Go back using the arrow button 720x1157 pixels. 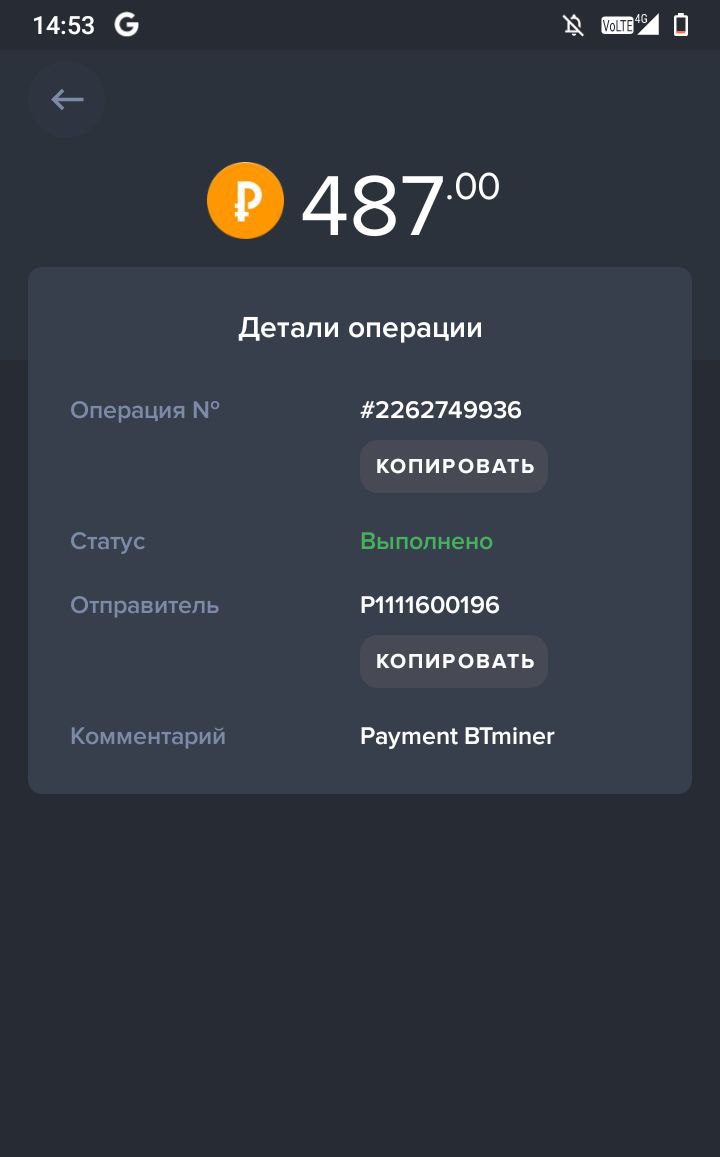tap(67, 99)
